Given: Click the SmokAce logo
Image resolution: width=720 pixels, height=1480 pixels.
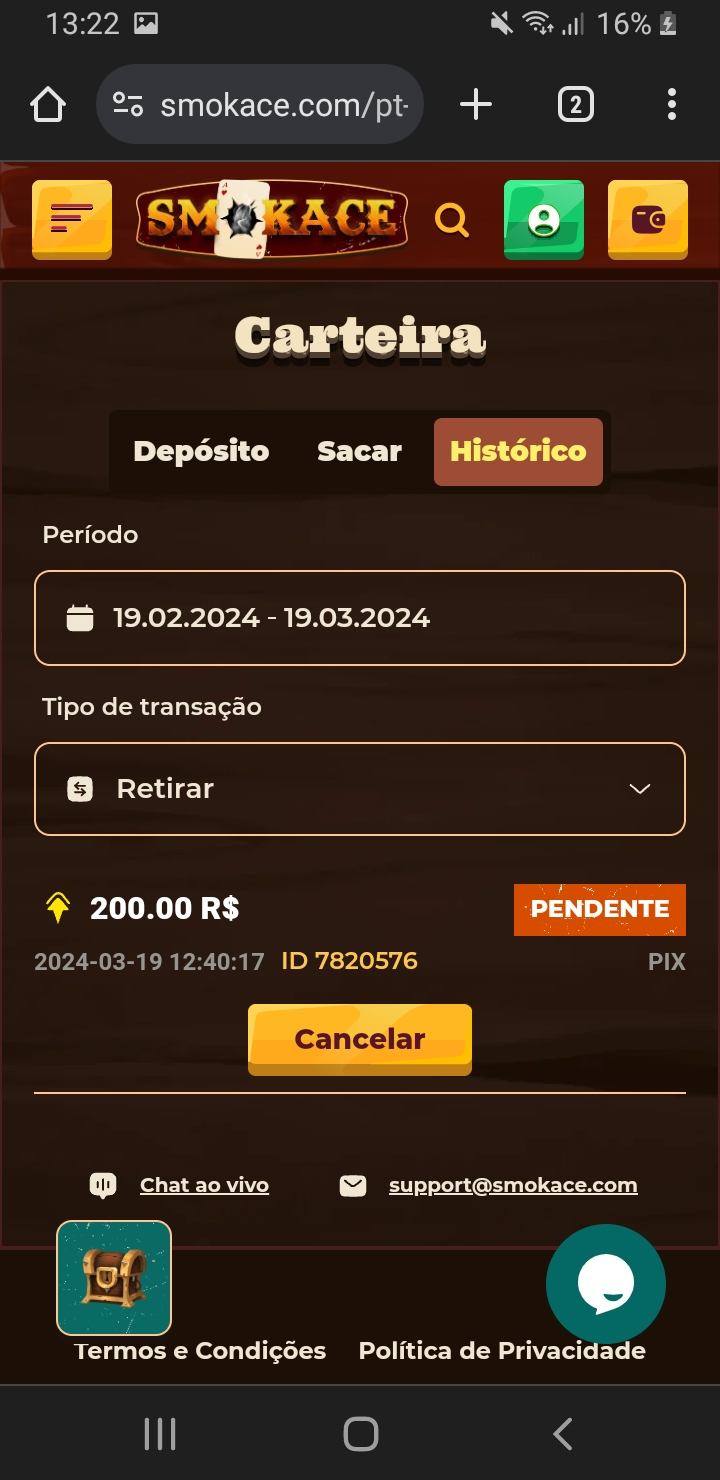Looking at the screenshot, I should pos(270,218).
